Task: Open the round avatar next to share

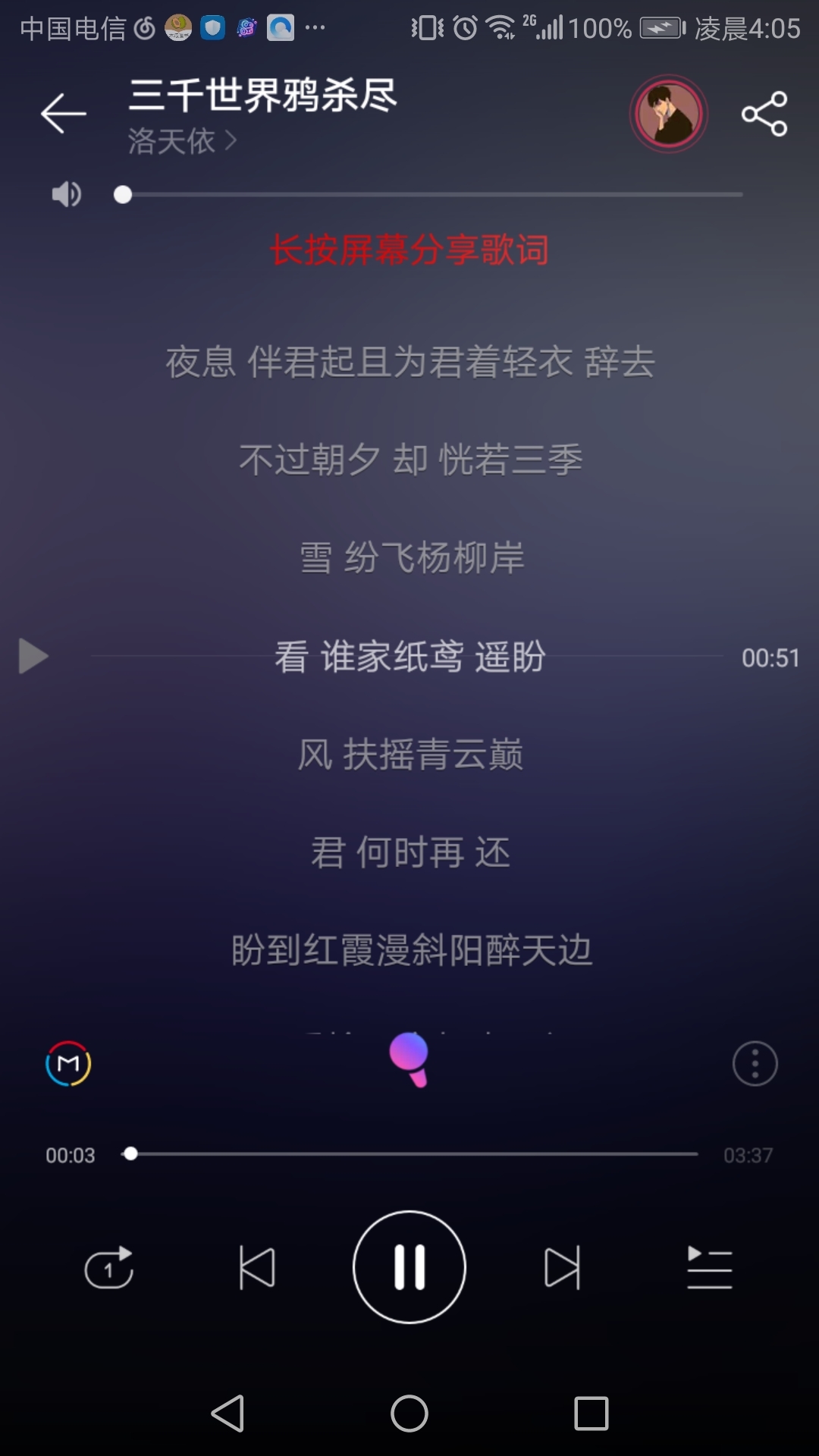Action: pyautogui.click(x=668, y=114)
